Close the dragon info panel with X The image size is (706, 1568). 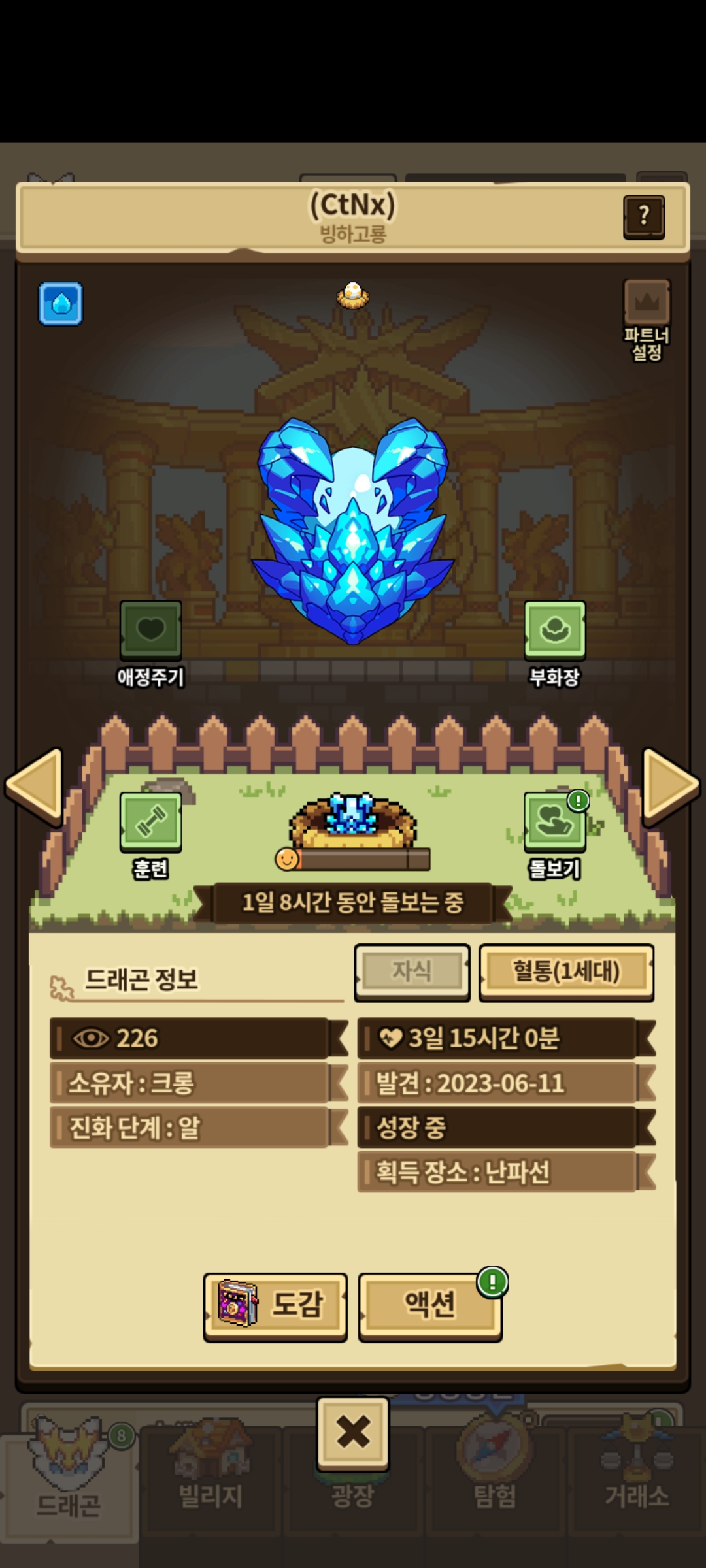click(x=353, y=1432)
